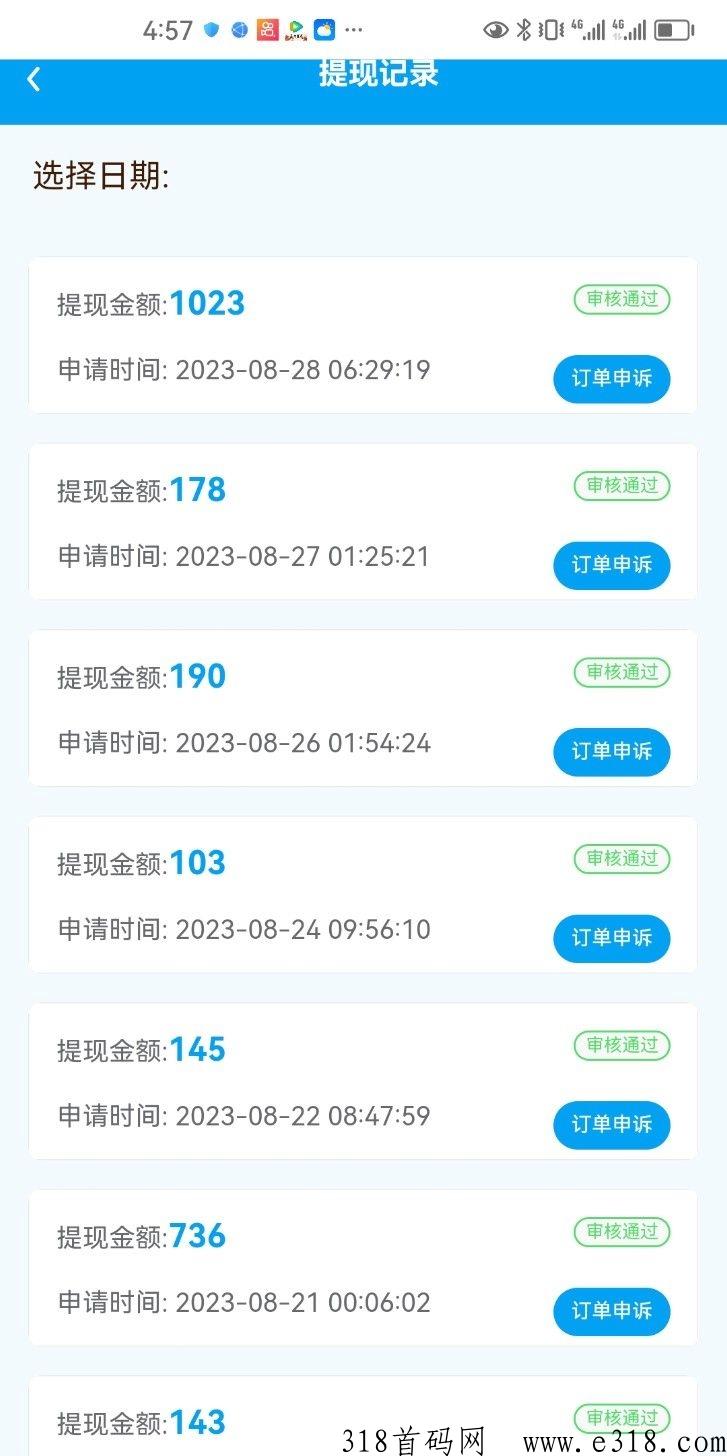
Task: Open 订单申诉 for the 145 withdrawal
Action: click(611, 1125)
